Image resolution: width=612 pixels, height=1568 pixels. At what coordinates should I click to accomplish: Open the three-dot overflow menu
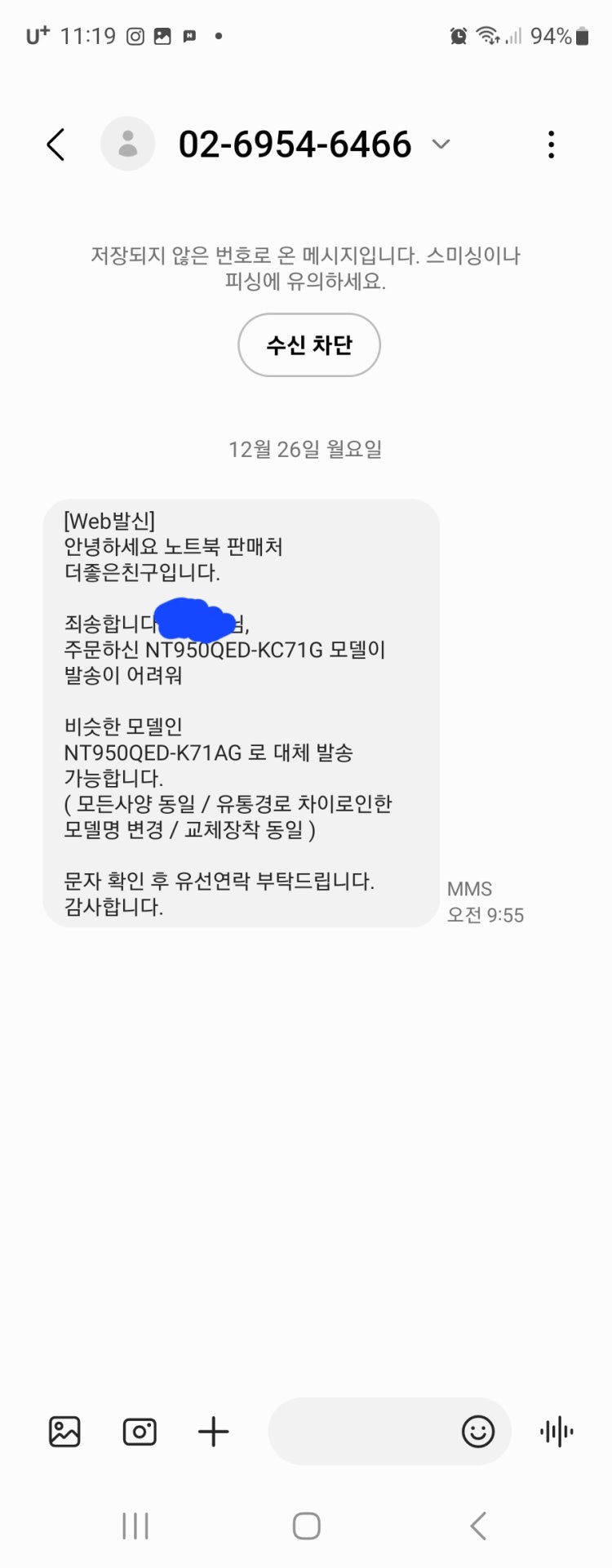[551, 144]
